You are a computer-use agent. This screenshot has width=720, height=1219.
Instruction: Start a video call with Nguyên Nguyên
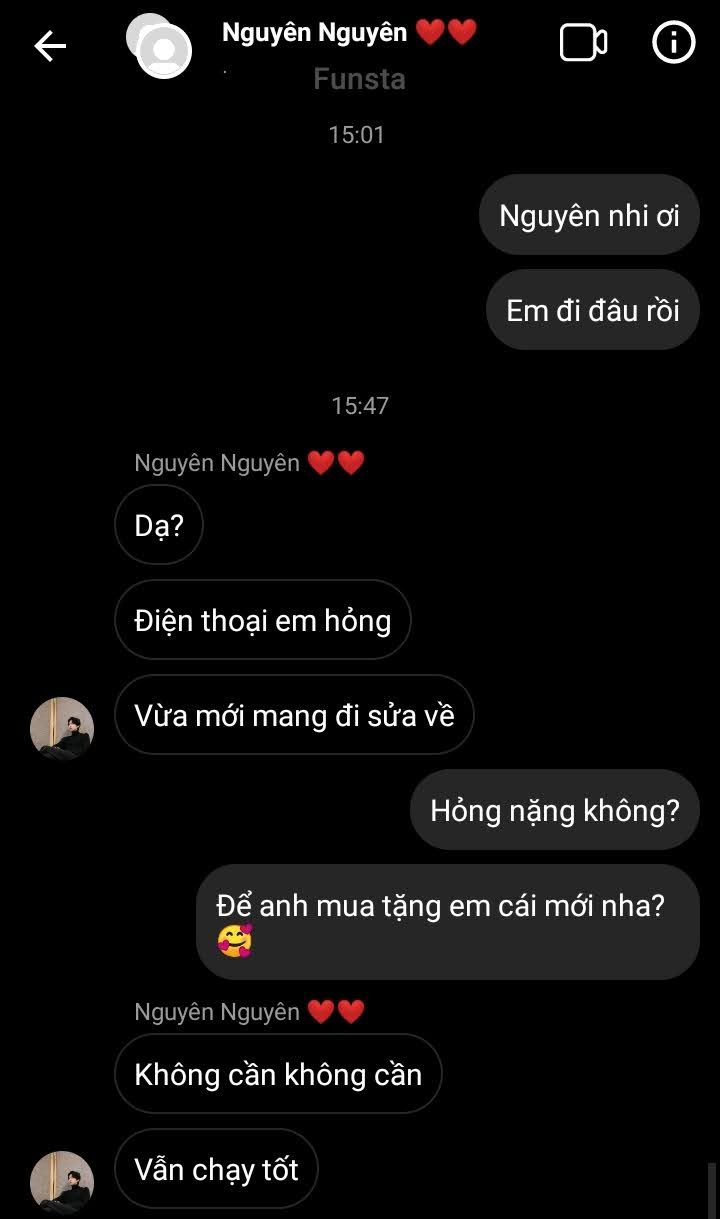coord(583,43)
